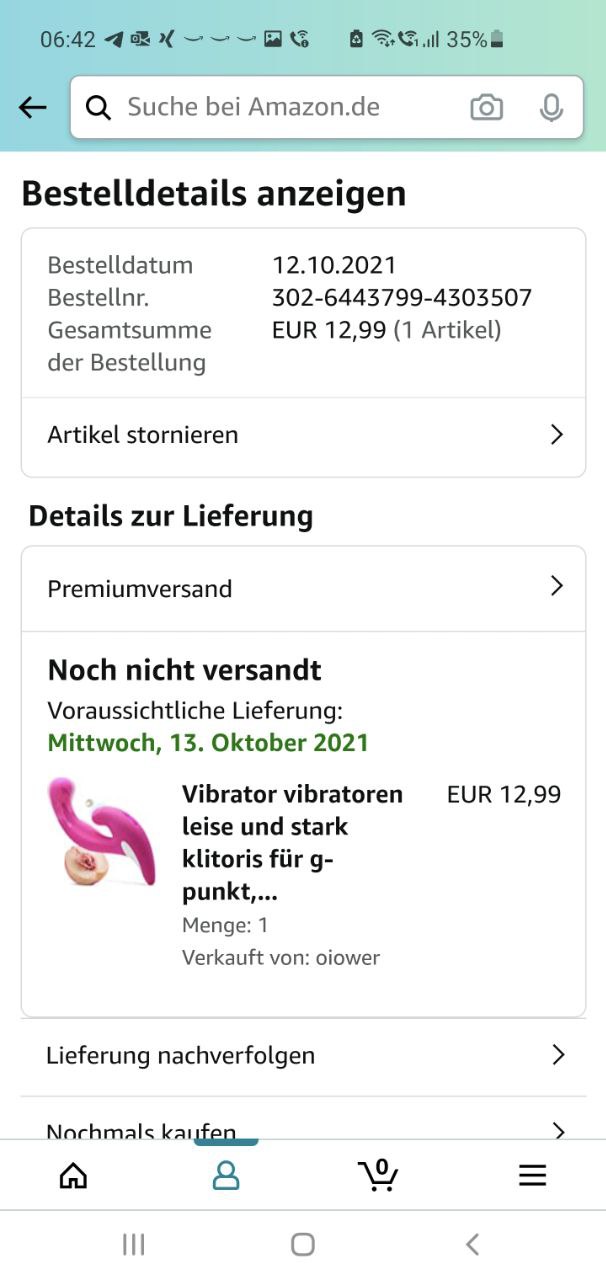Tap the system back button
This screenshot has width=606, height=1280.
472,1244
